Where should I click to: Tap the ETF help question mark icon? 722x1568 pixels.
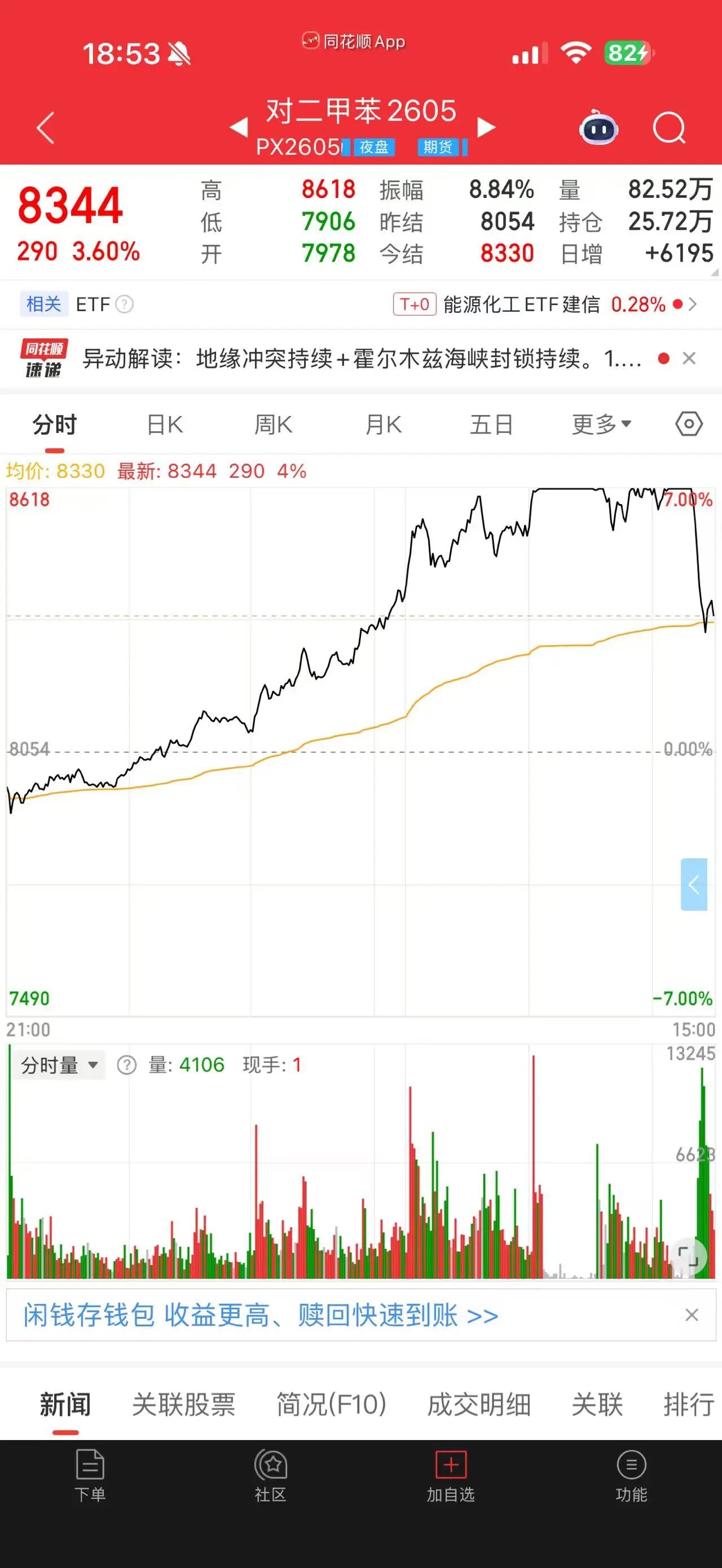[x=126, y=304]
